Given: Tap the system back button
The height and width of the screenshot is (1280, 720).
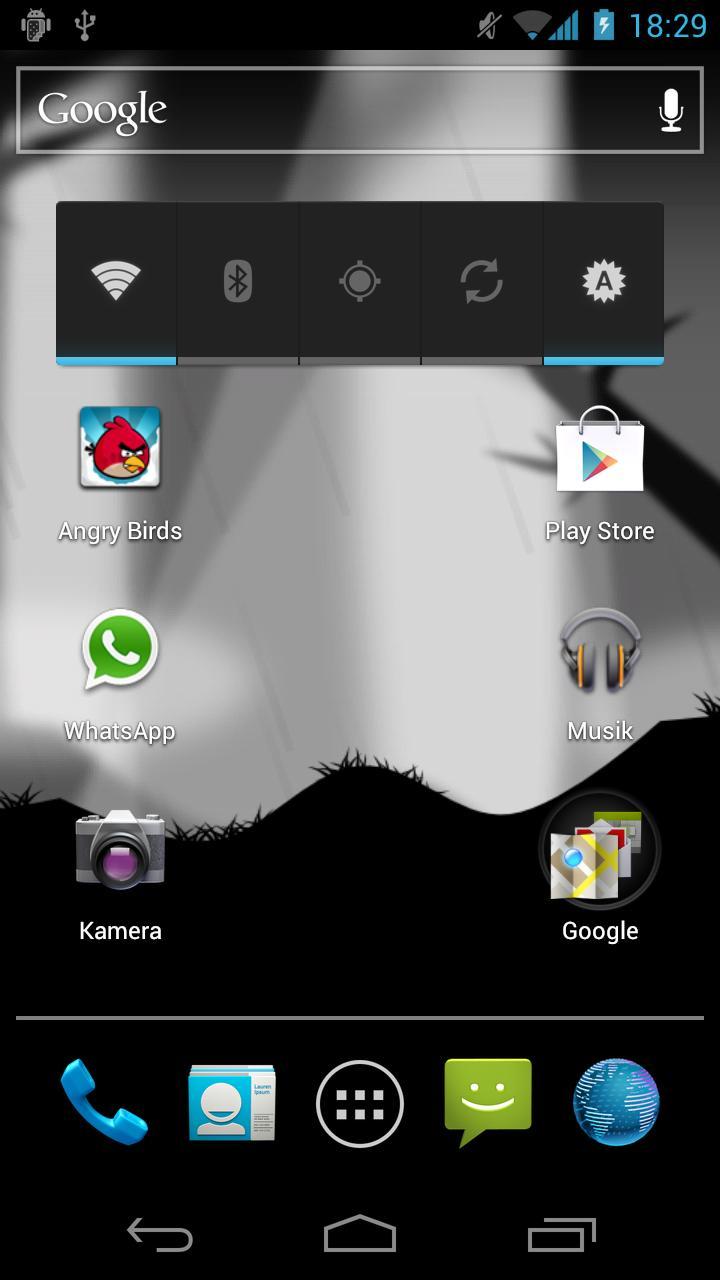Looking at the screenshot, I should click(x=160, y=1235).
